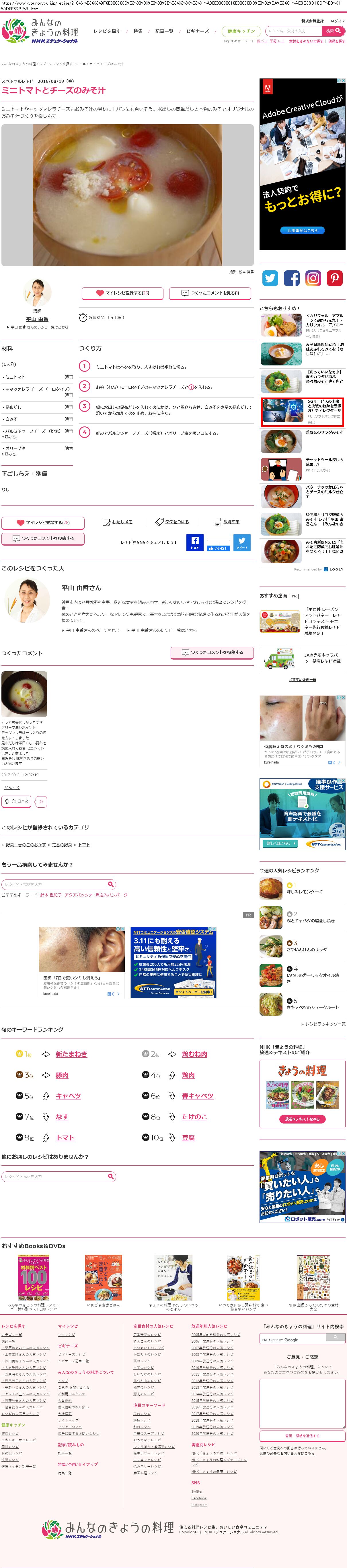Open 新たまねぎ keyword ranking link

71,1054
